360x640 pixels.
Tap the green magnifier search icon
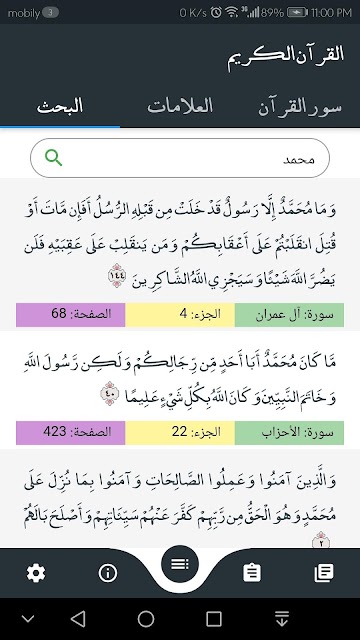[53, 158]
